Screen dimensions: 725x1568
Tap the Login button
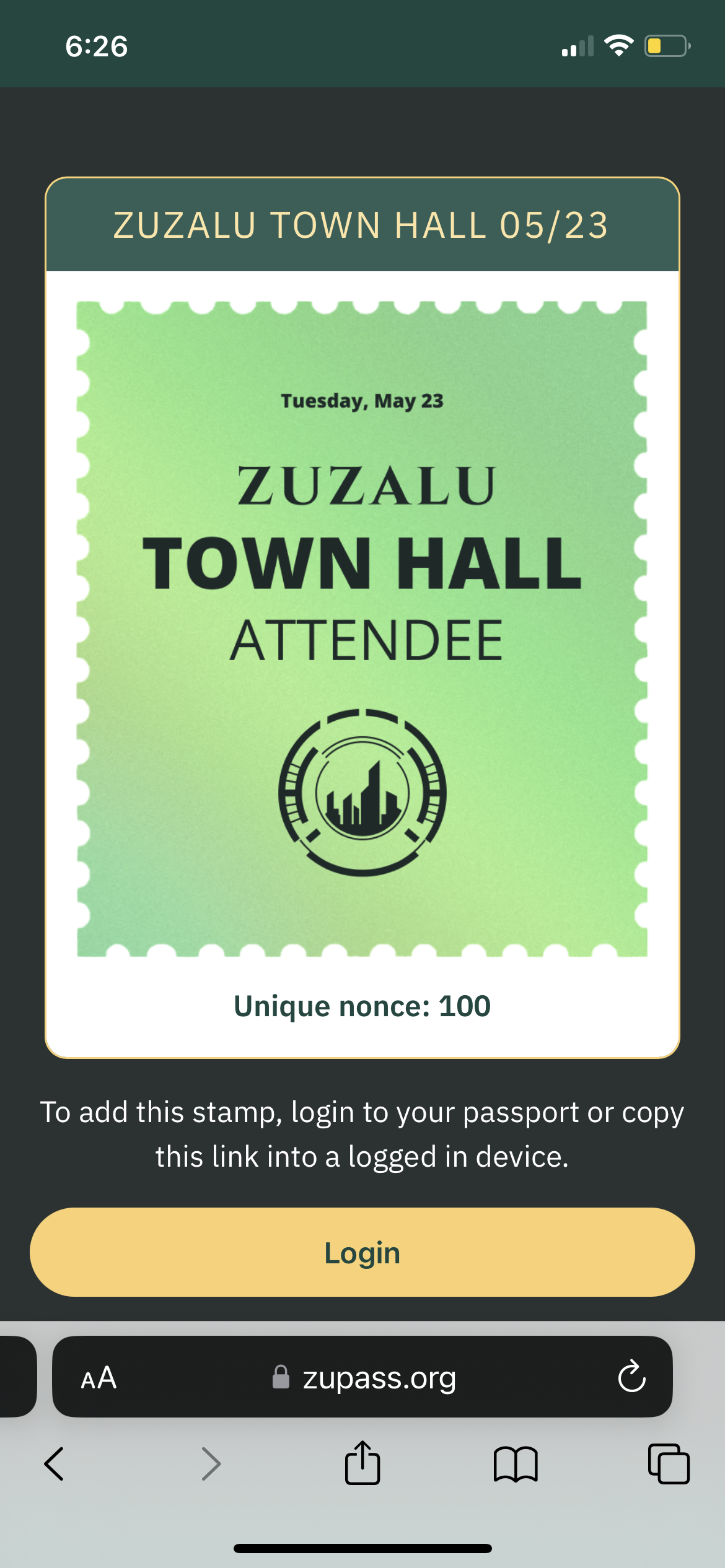point(362,1252)
